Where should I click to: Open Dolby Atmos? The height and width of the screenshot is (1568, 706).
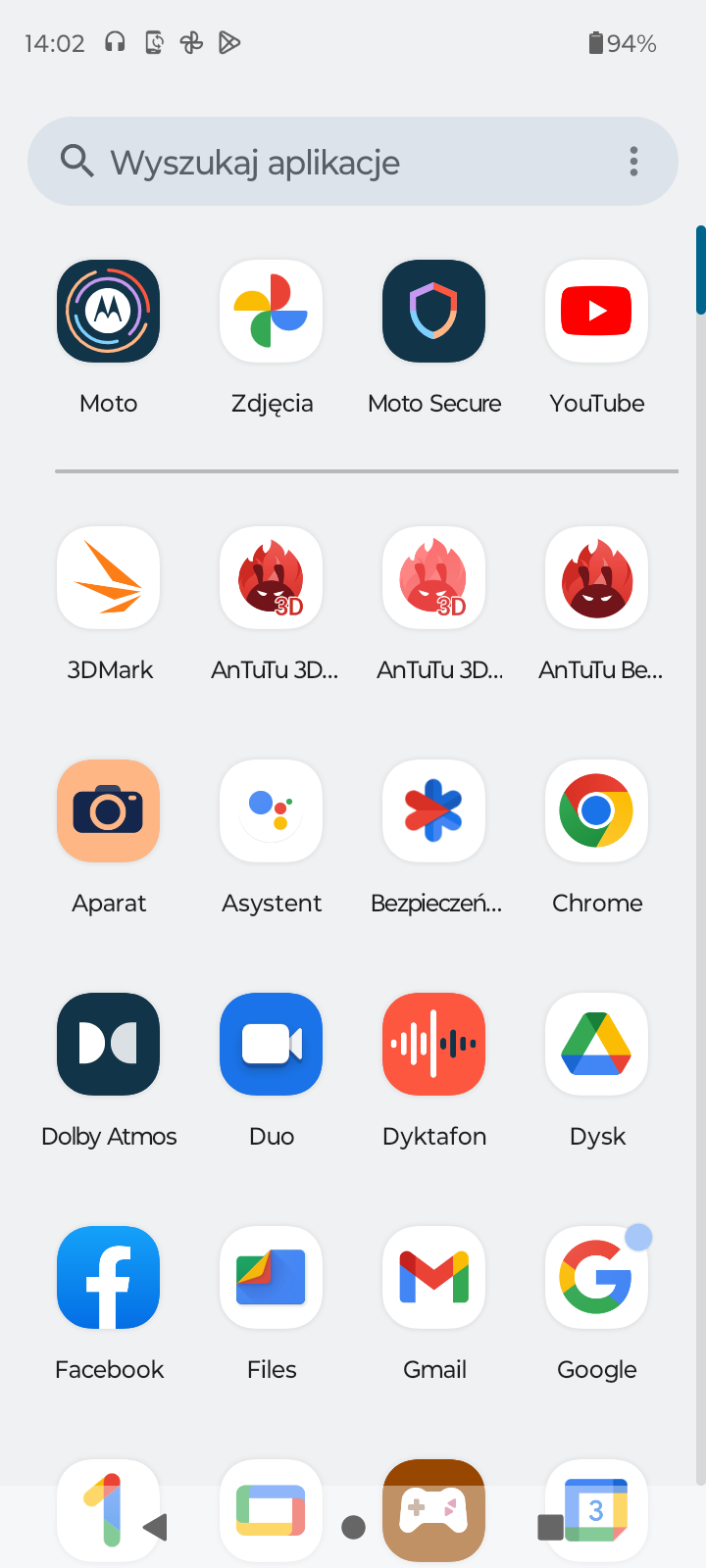(x=109, y=1045)
